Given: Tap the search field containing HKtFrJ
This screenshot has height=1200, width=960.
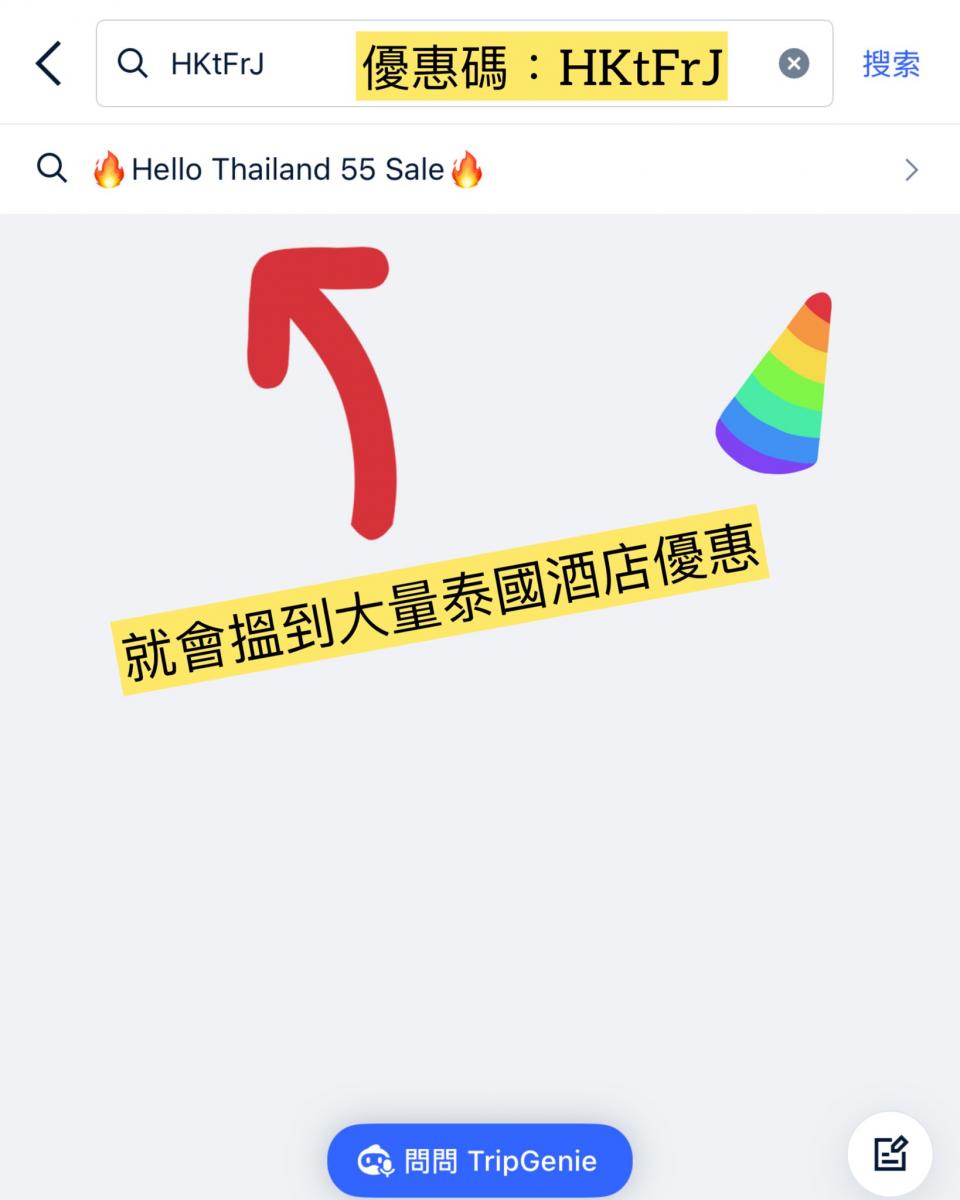Looking at the screenshot, I should pyautogui.click(x=250, y=64).
